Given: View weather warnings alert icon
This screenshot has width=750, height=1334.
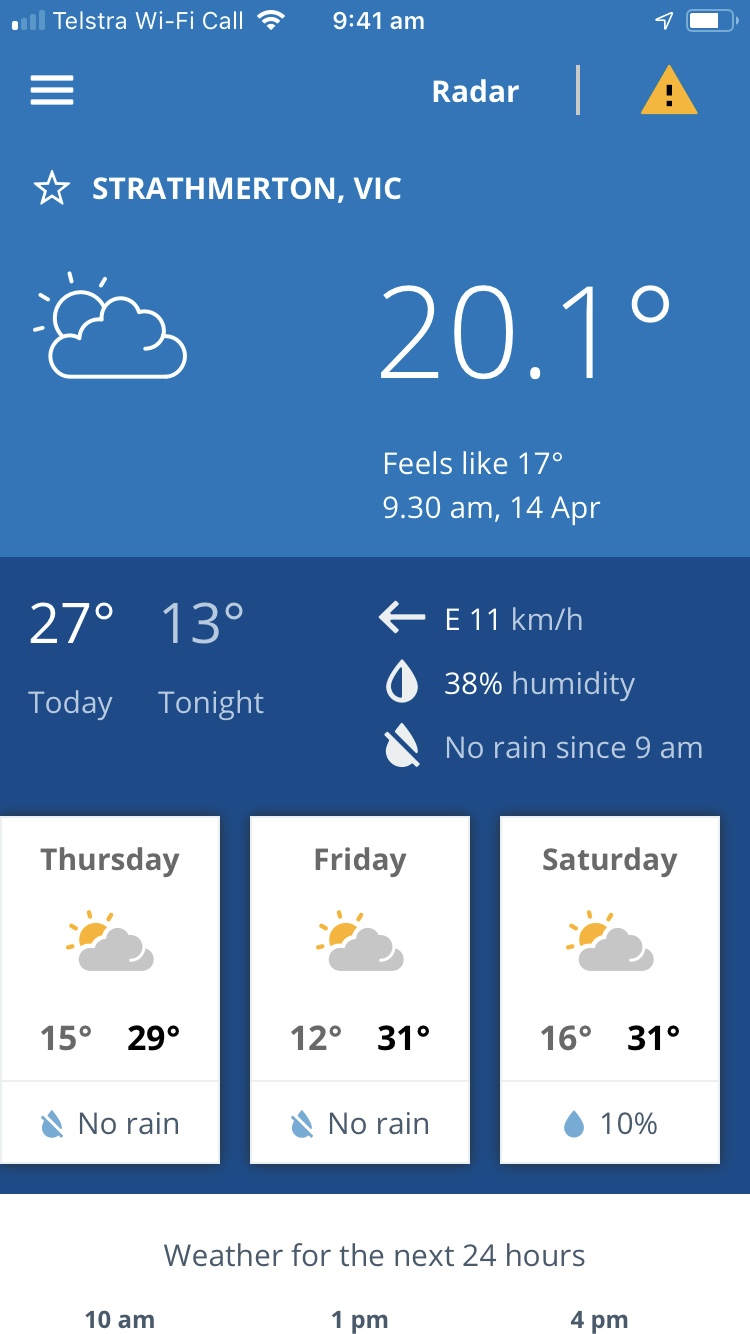Looking at the screenshot, I should pos(668,92).
